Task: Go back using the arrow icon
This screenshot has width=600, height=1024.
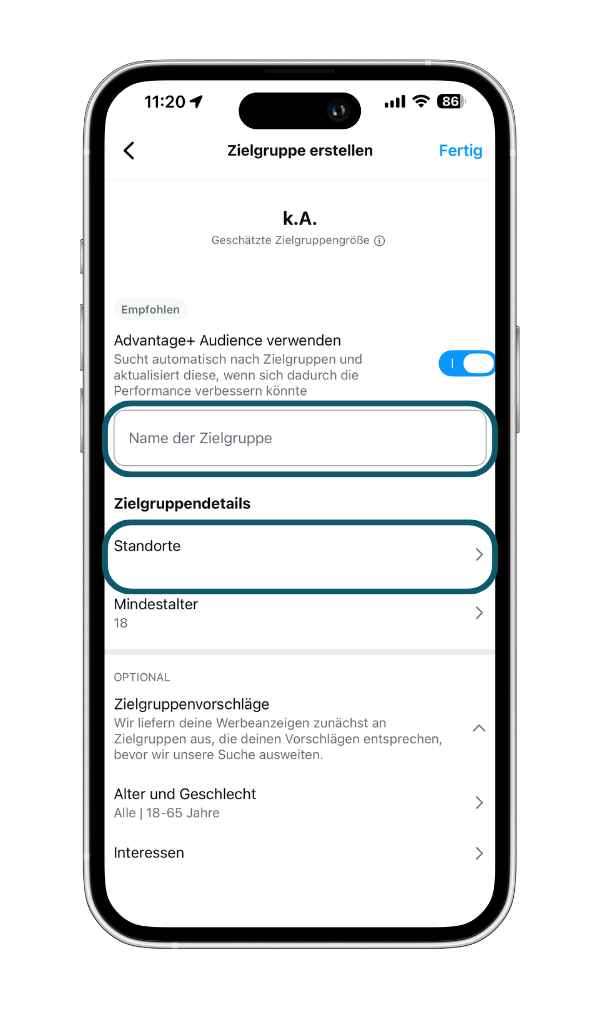Action: coord(129,151)
